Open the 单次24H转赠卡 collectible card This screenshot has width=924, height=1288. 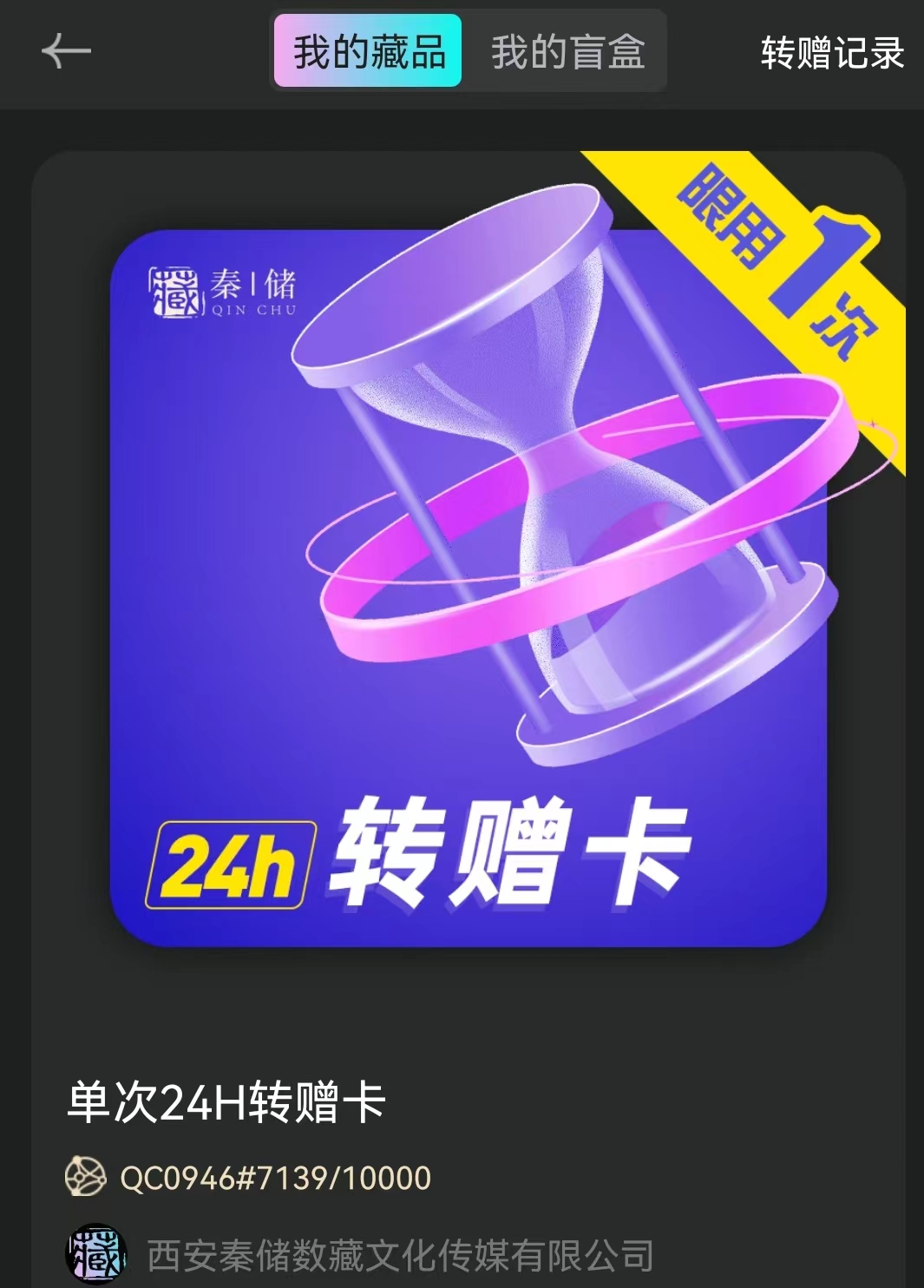(469, 588)
